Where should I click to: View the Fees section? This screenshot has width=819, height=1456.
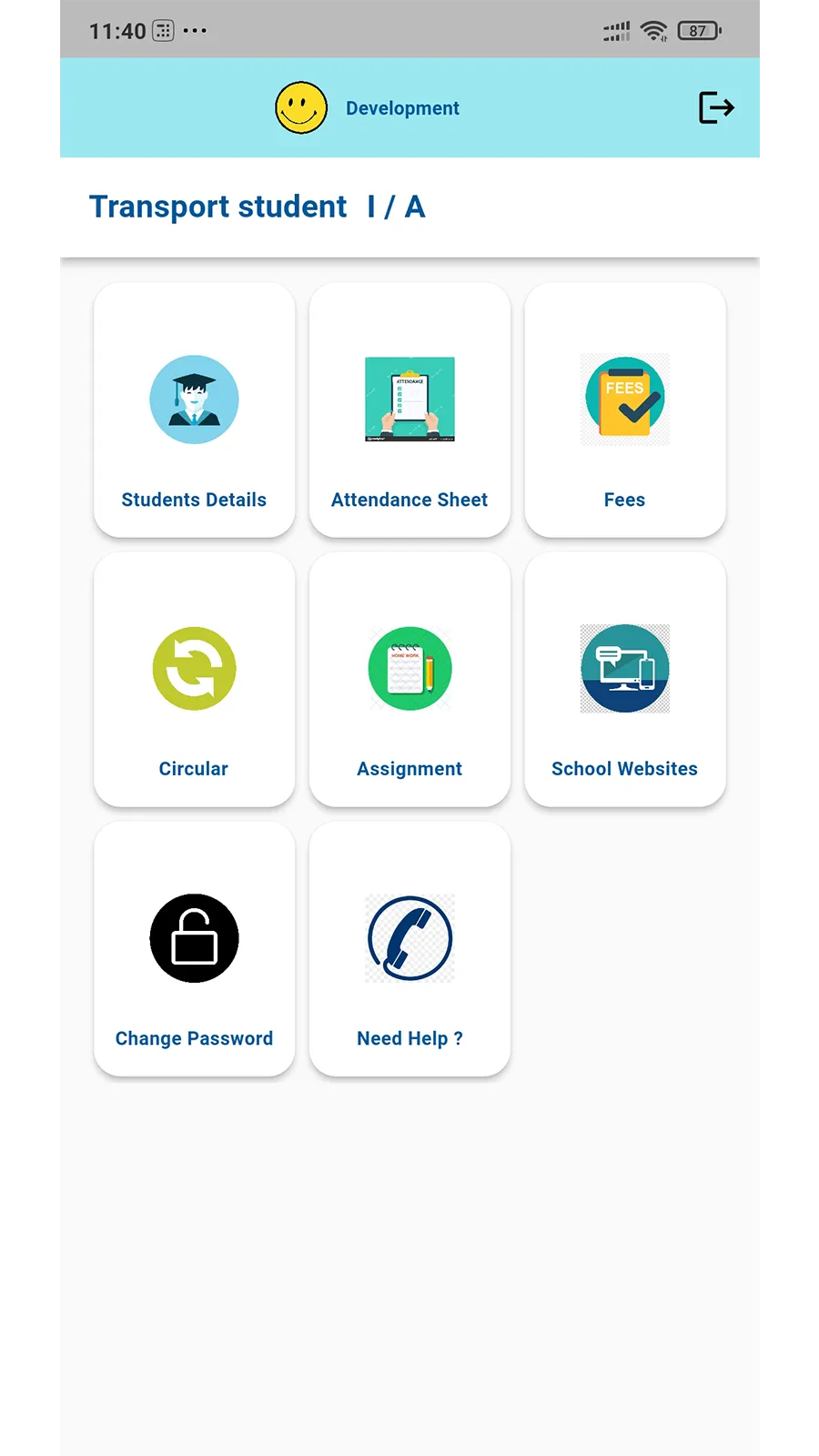click(625, 409)
